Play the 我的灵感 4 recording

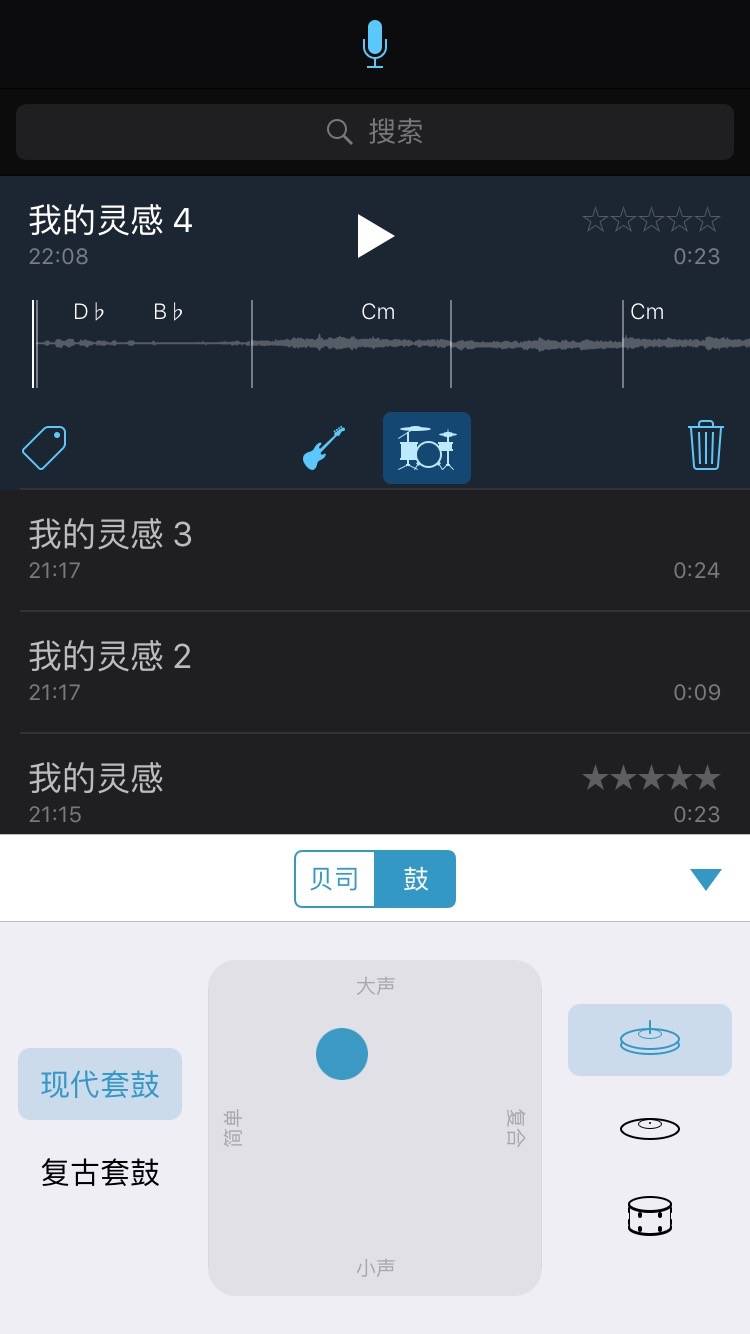375,236
